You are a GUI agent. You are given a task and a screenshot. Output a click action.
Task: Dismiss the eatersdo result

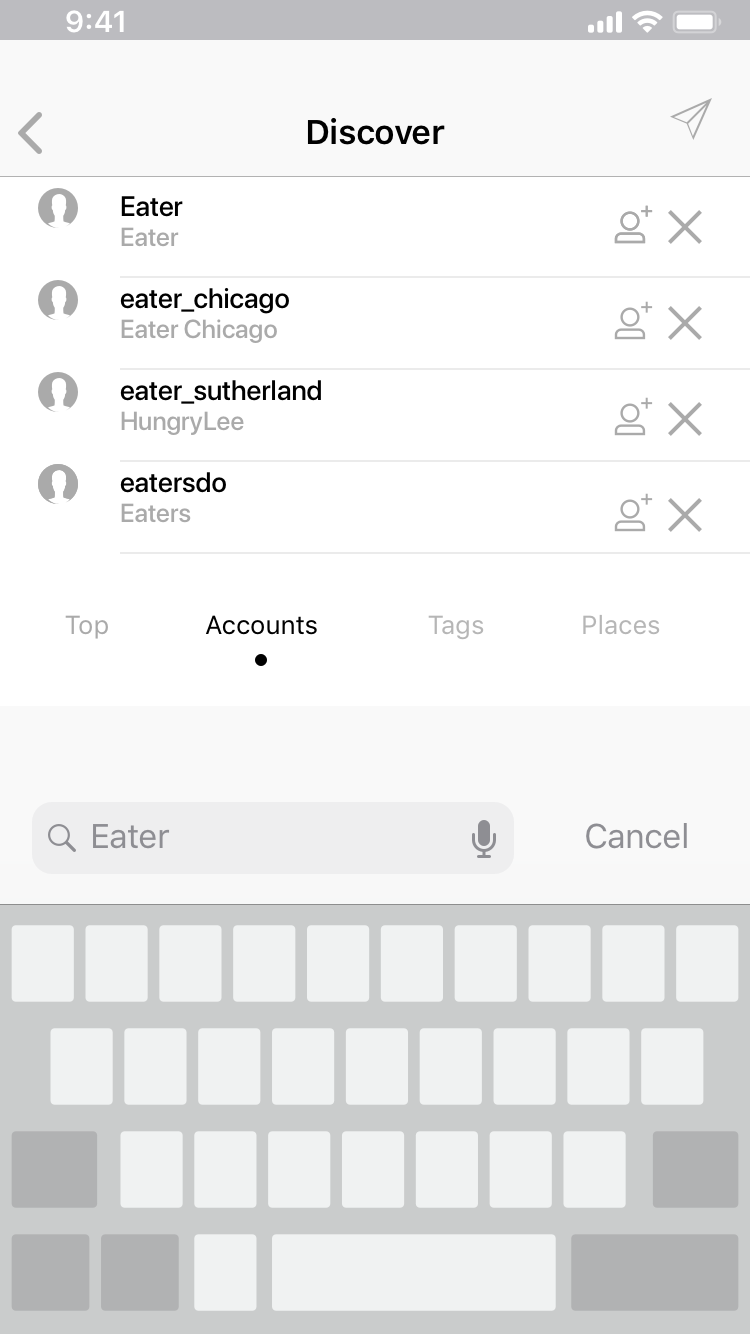(685, 515)
